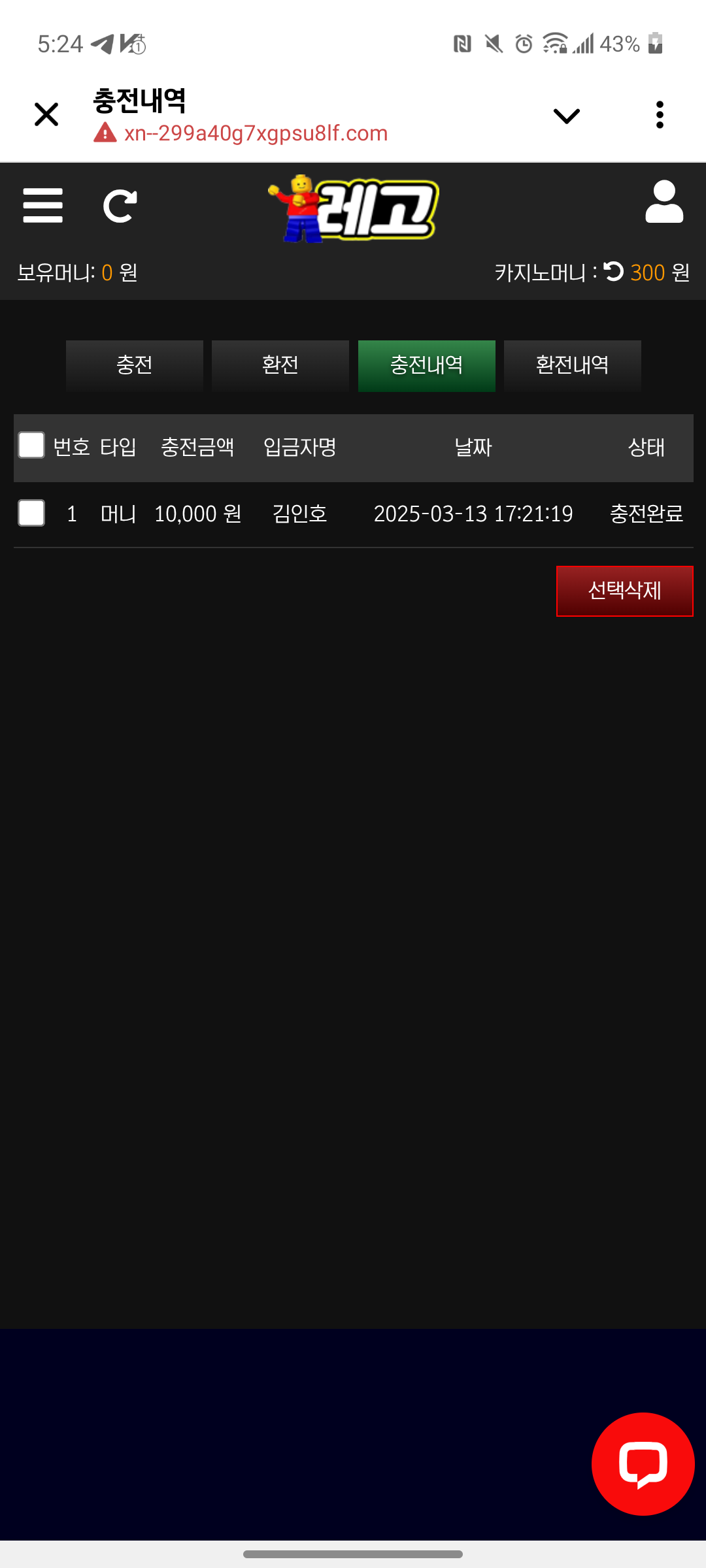Open the 환전내역 tab
Viewport: 706px width, 1568px height.
[x=572, y=365]
